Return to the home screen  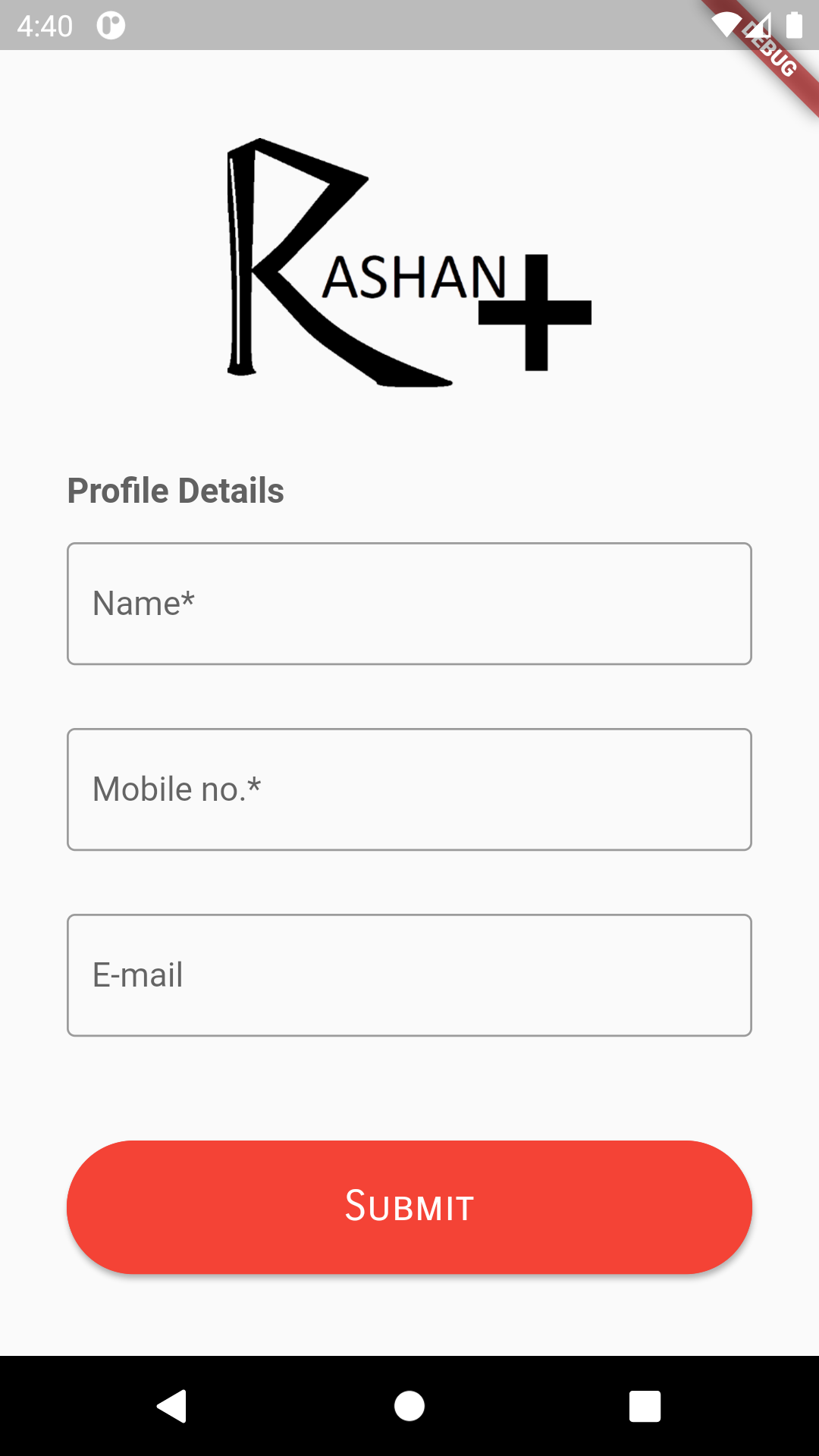point(409,1406)
